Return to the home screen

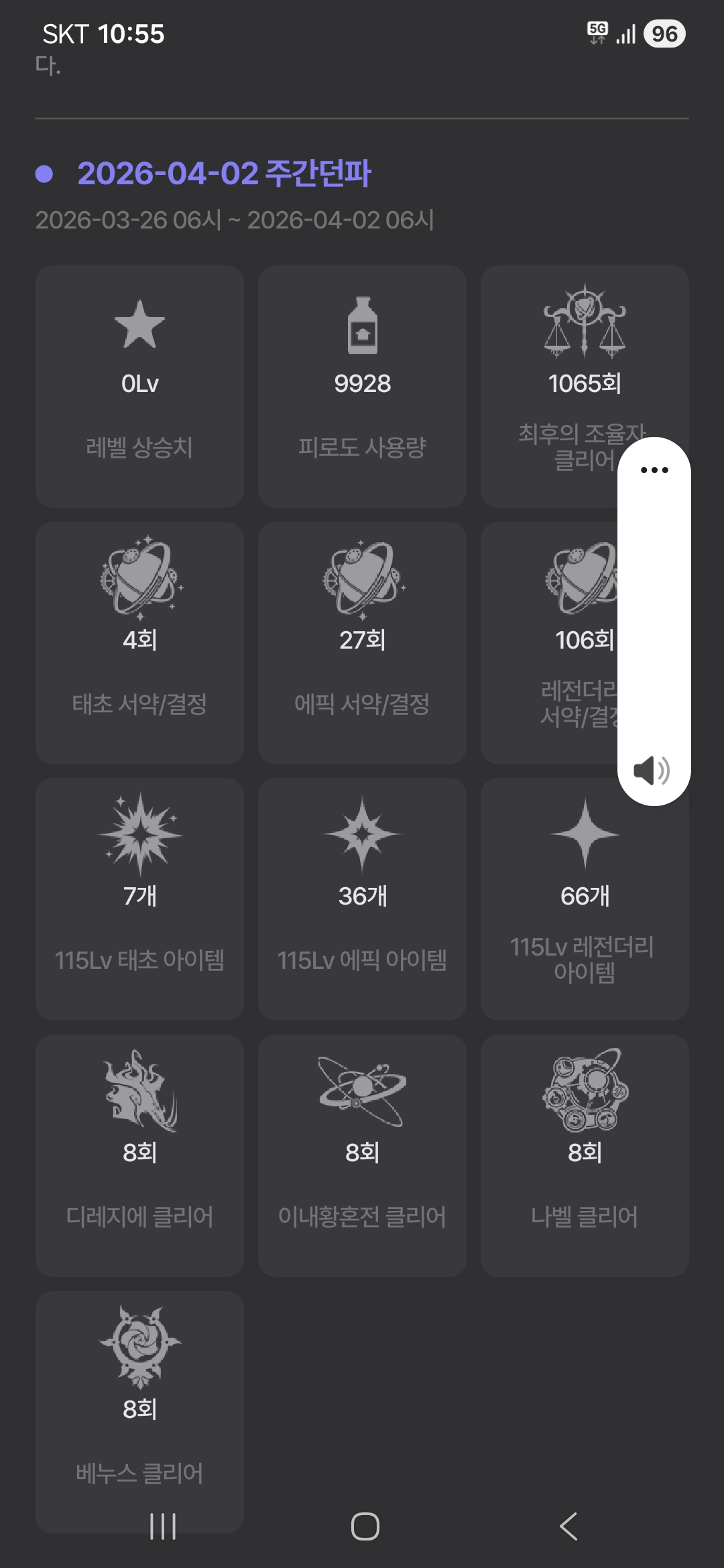[365, 1526]
